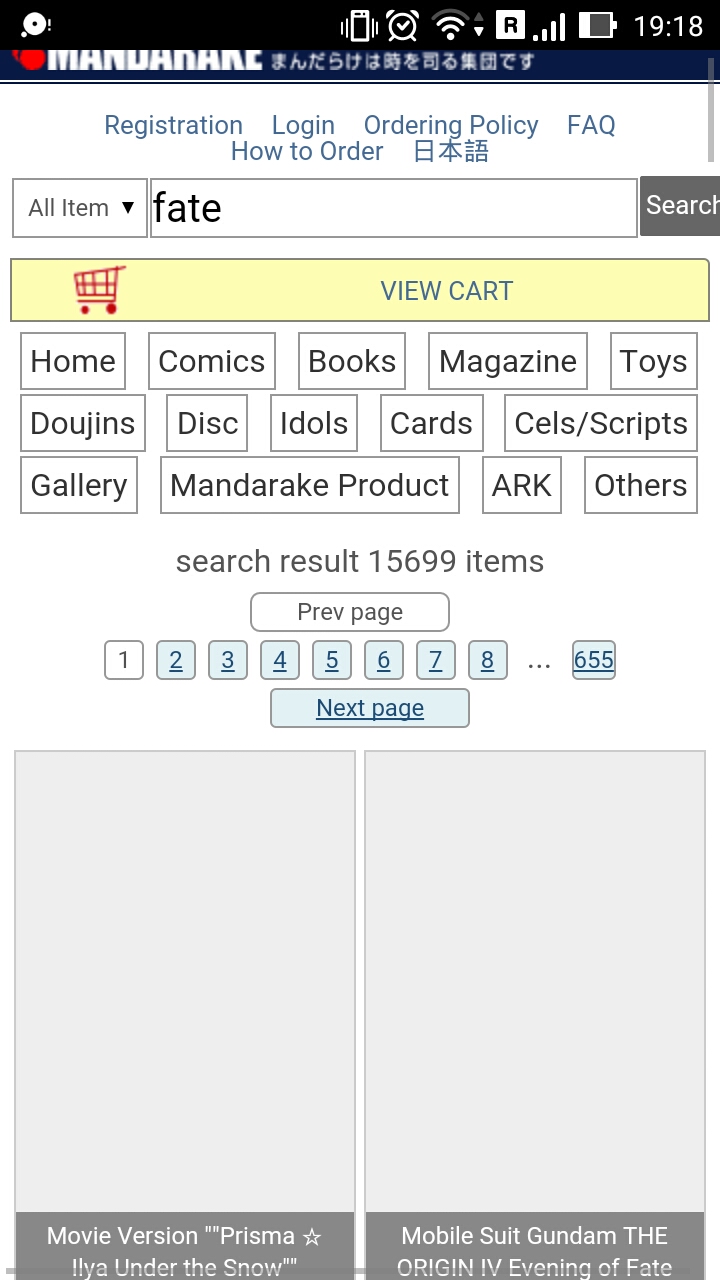Open the Registration link

click(x=173, y=125)
